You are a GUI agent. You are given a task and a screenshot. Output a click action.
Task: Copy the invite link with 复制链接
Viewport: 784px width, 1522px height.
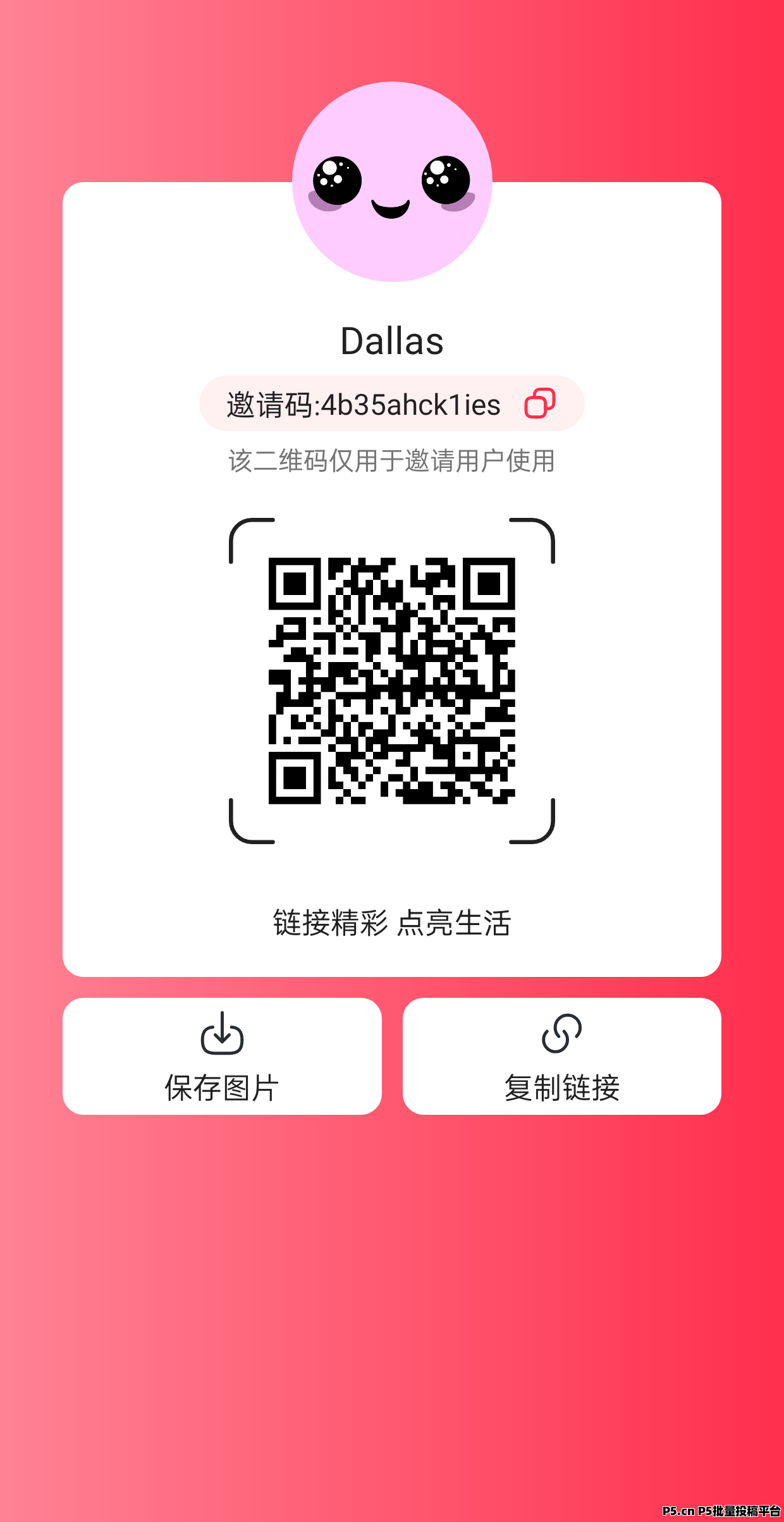(x=562, y=1056)
